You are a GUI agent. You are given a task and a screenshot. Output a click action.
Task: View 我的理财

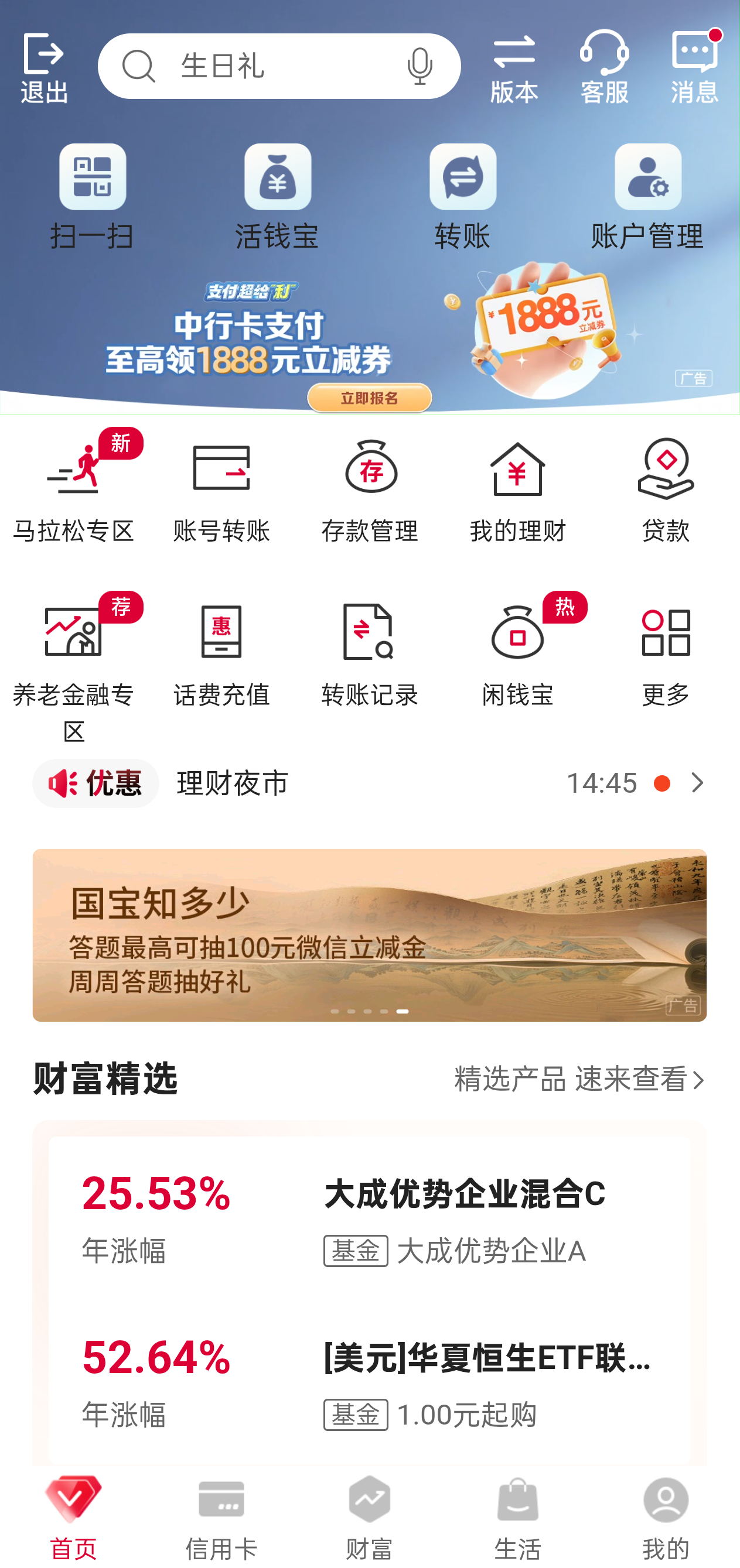point(518,491)
